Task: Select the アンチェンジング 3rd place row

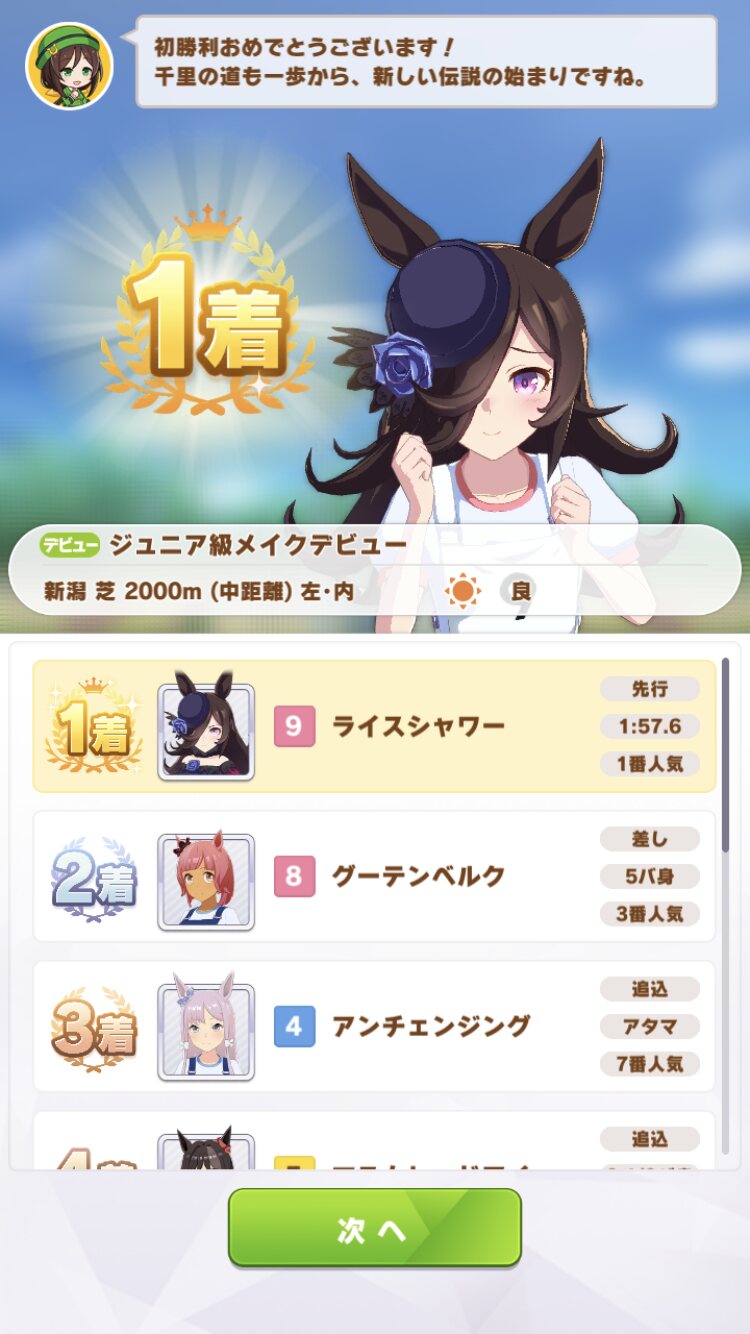Action: coord(374,1026)
